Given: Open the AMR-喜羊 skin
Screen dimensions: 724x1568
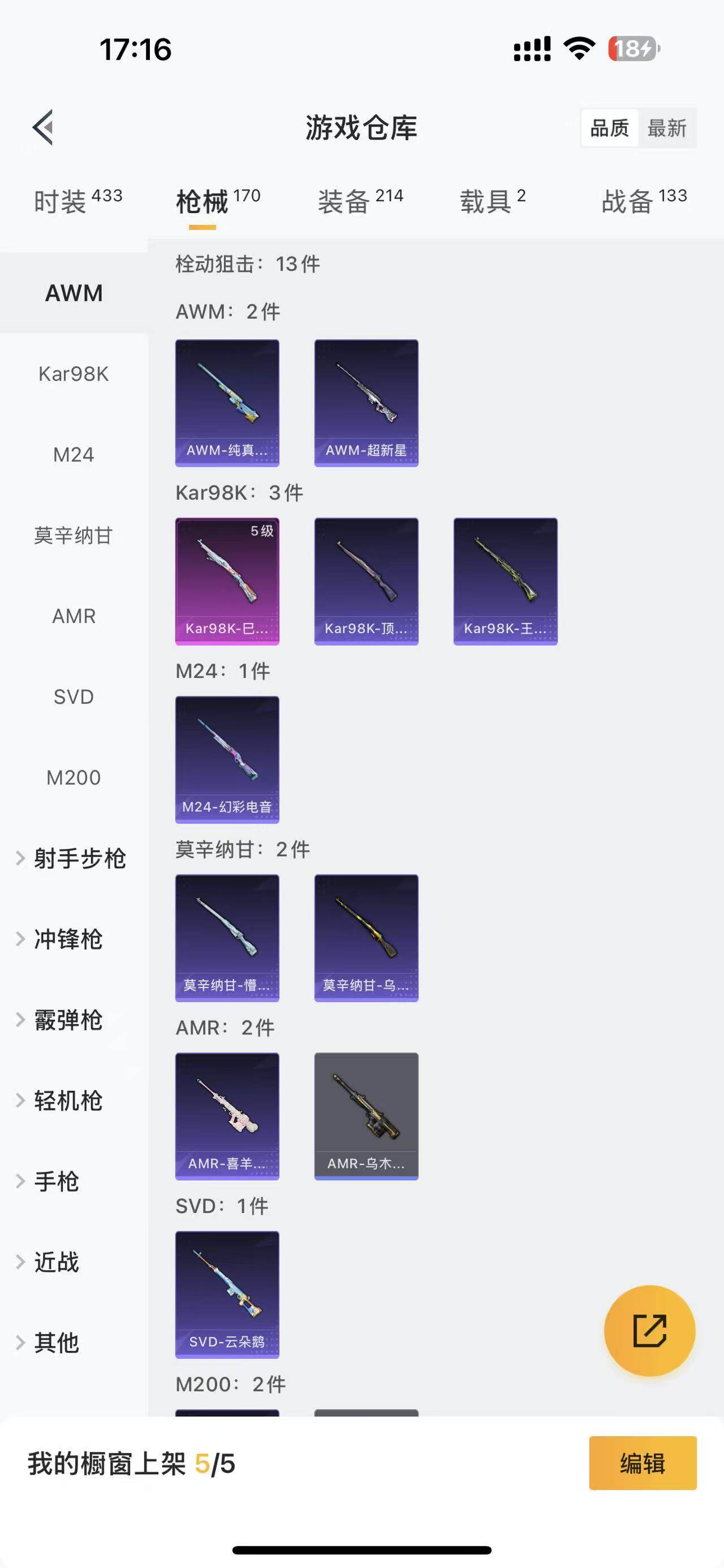Looking at the screenshot, I should pyautogui.click(x=227, y=1116).
